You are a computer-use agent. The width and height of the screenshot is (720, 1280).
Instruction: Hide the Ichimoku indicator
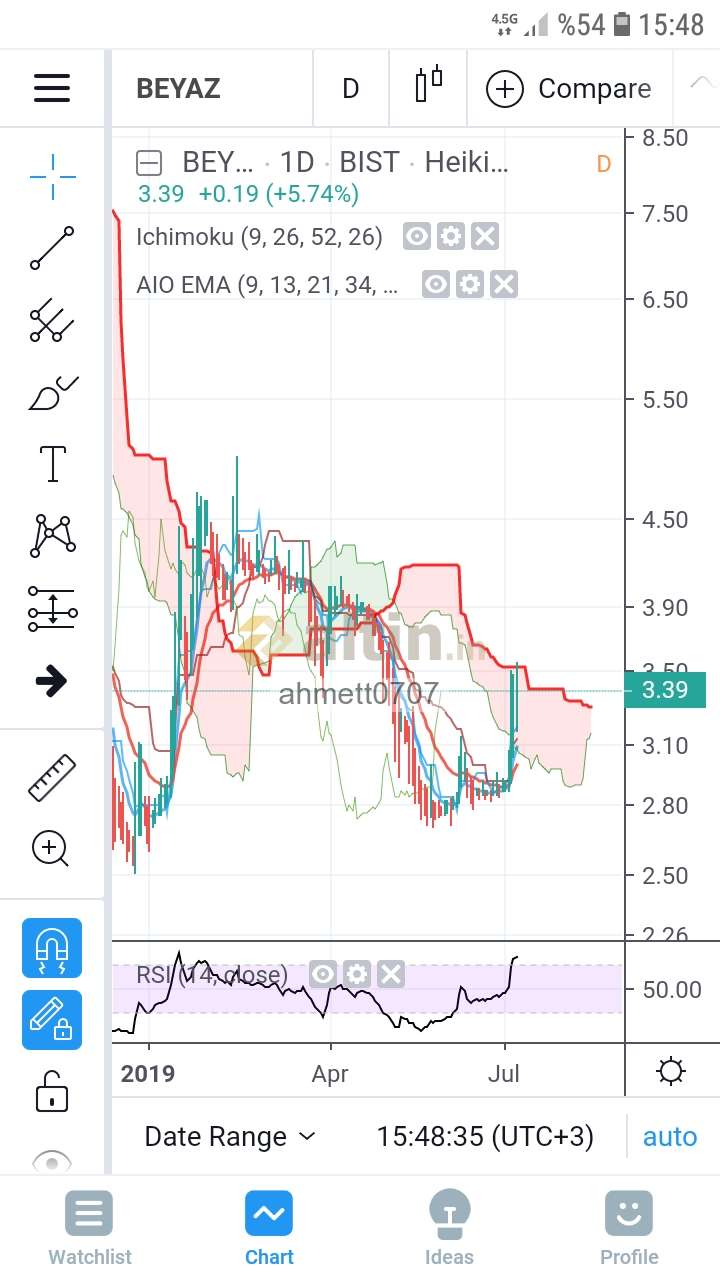(x=417, y=237)
